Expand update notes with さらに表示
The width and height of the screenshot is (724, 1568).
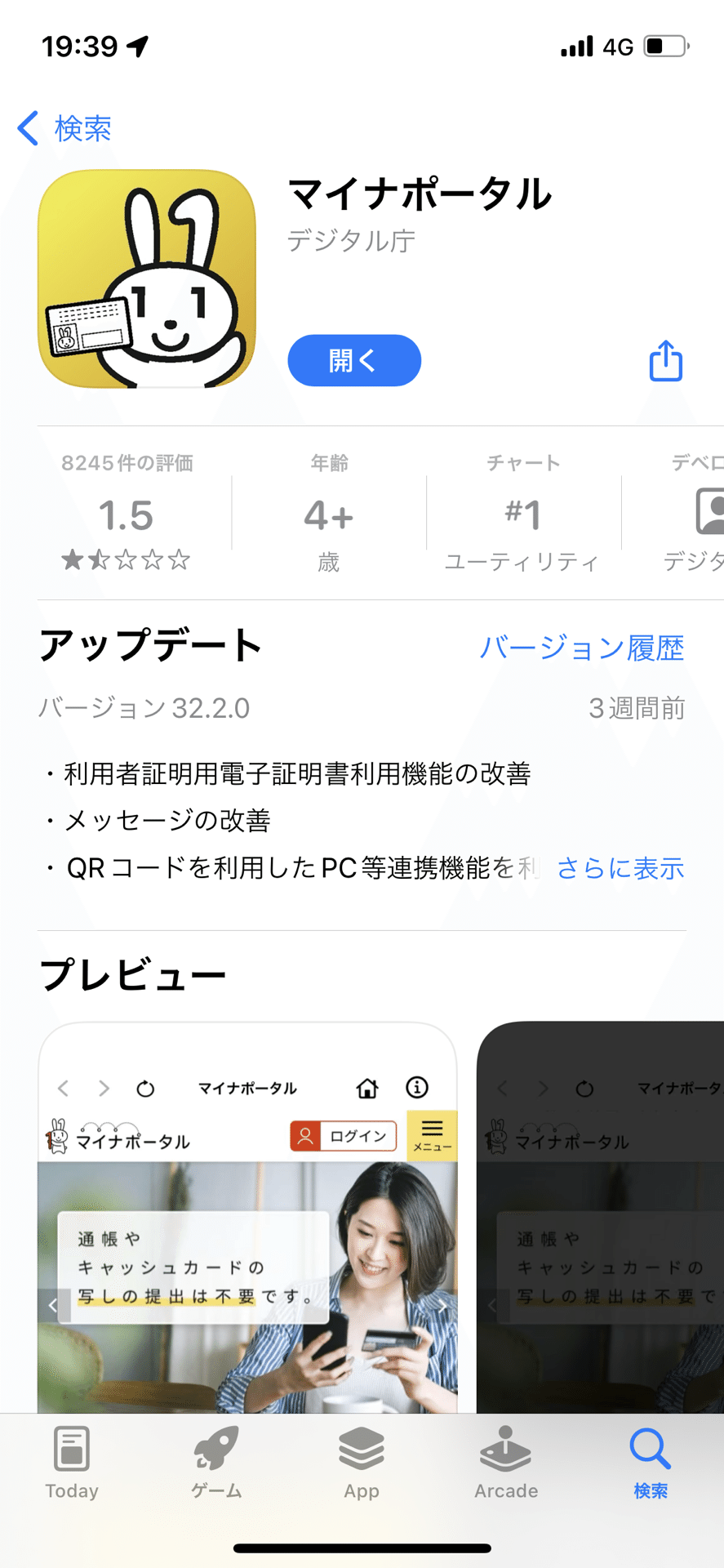(x=620, y=868)
